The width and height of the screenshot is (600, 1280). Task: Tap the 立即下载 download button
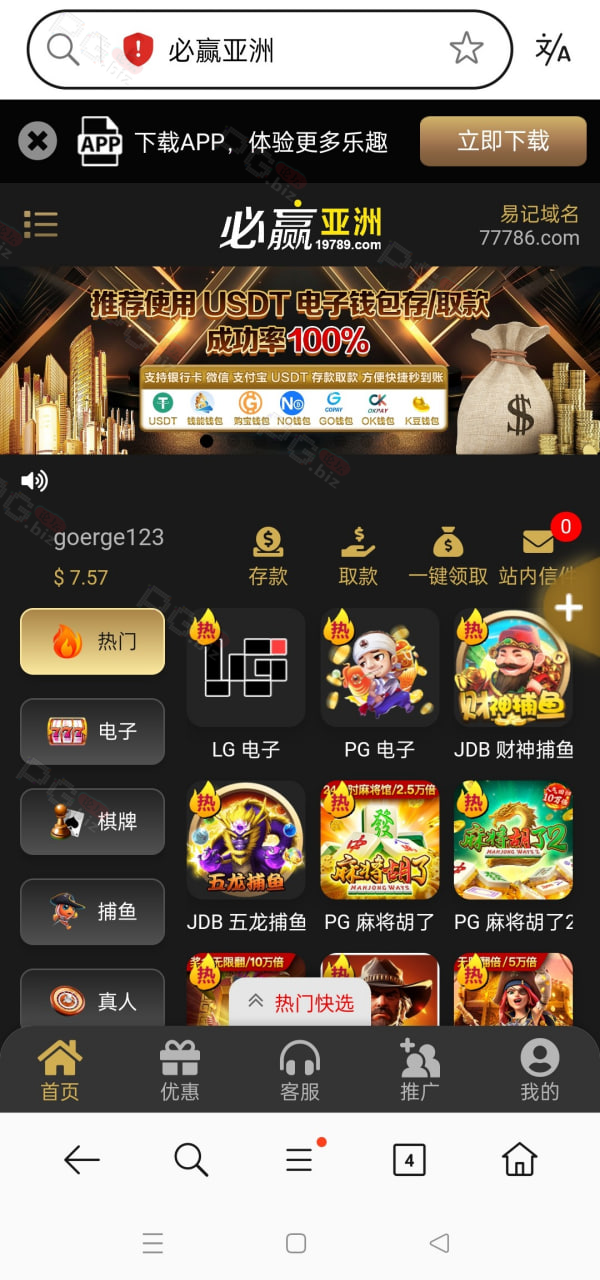[x=503, y=141]
